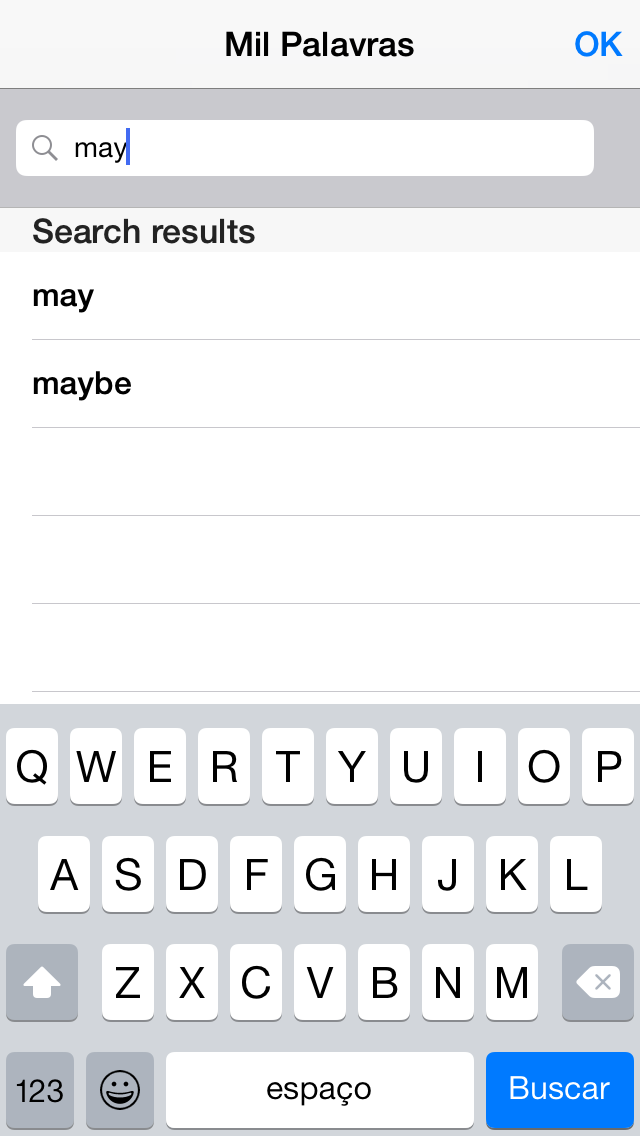The height and width of the screenshot is (1136, 640).
Task: Tap OK in the top bar
Action: [x=598, y=45]
